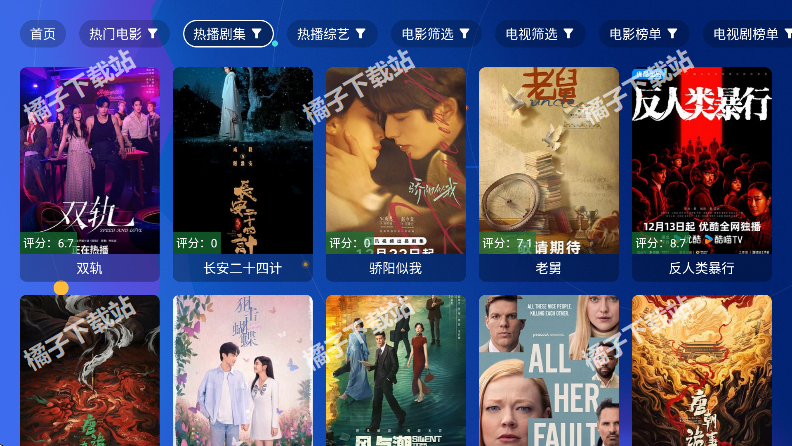The width and height of the screenshot is (792, 446).
Task: Open the 热门电影 filter tab
Action: click(x=123, y=34)
